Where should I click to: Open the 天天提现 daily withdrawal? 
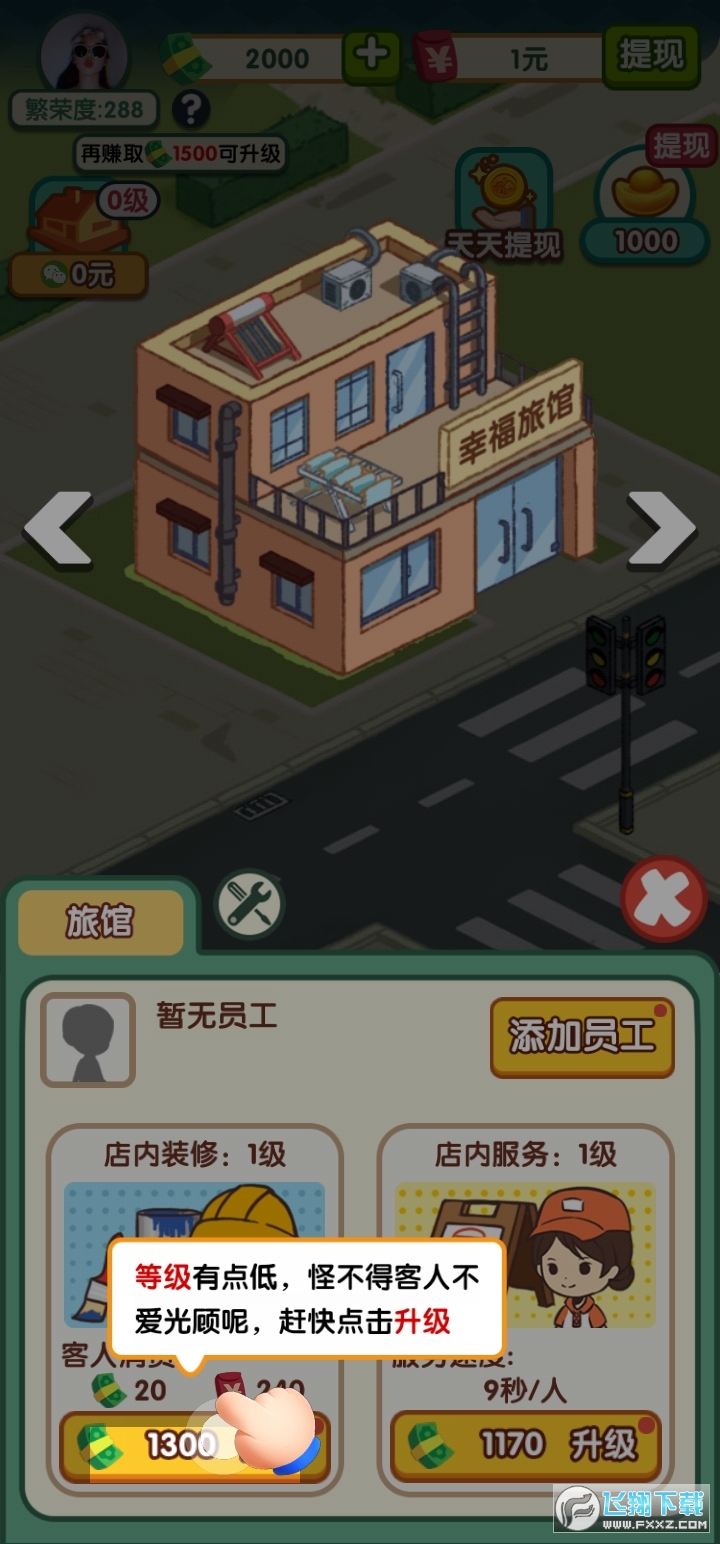[505, 207]
